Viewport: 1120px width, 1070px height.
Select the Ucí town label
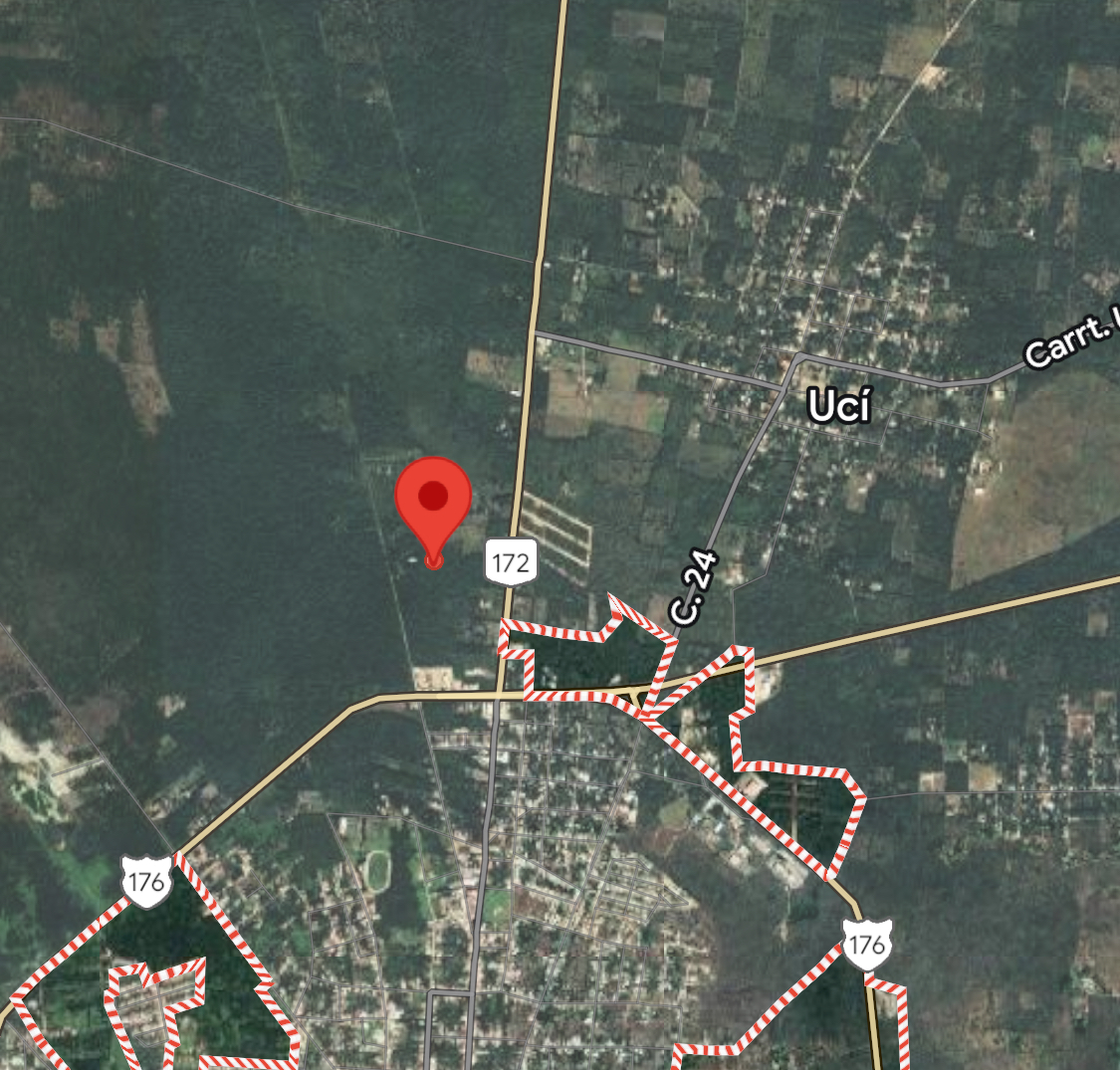click(x=838, y=406)
